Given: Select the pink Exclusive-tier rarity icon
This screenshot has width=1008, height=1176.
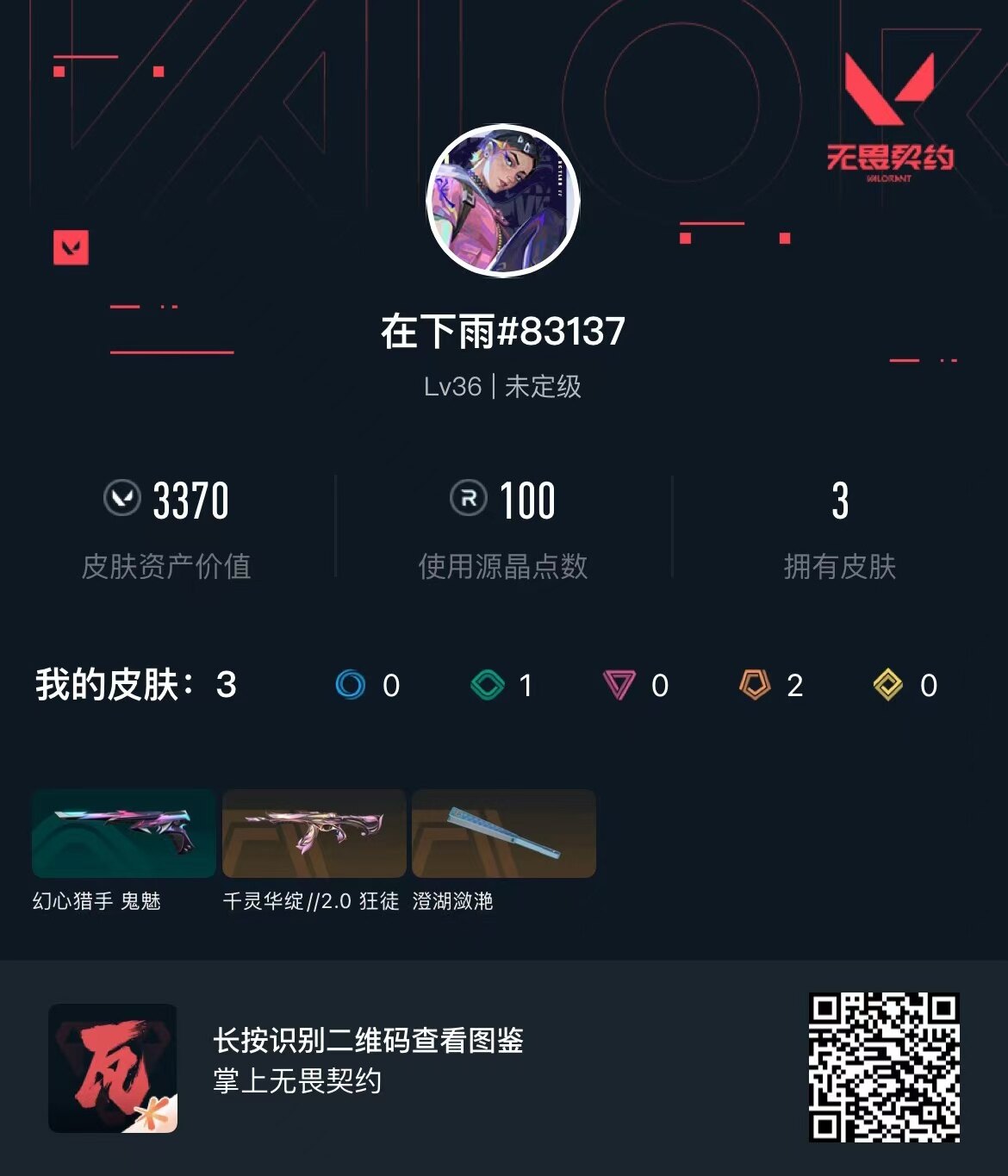Looking at the screenshot, I should click(x=617, y=685).
